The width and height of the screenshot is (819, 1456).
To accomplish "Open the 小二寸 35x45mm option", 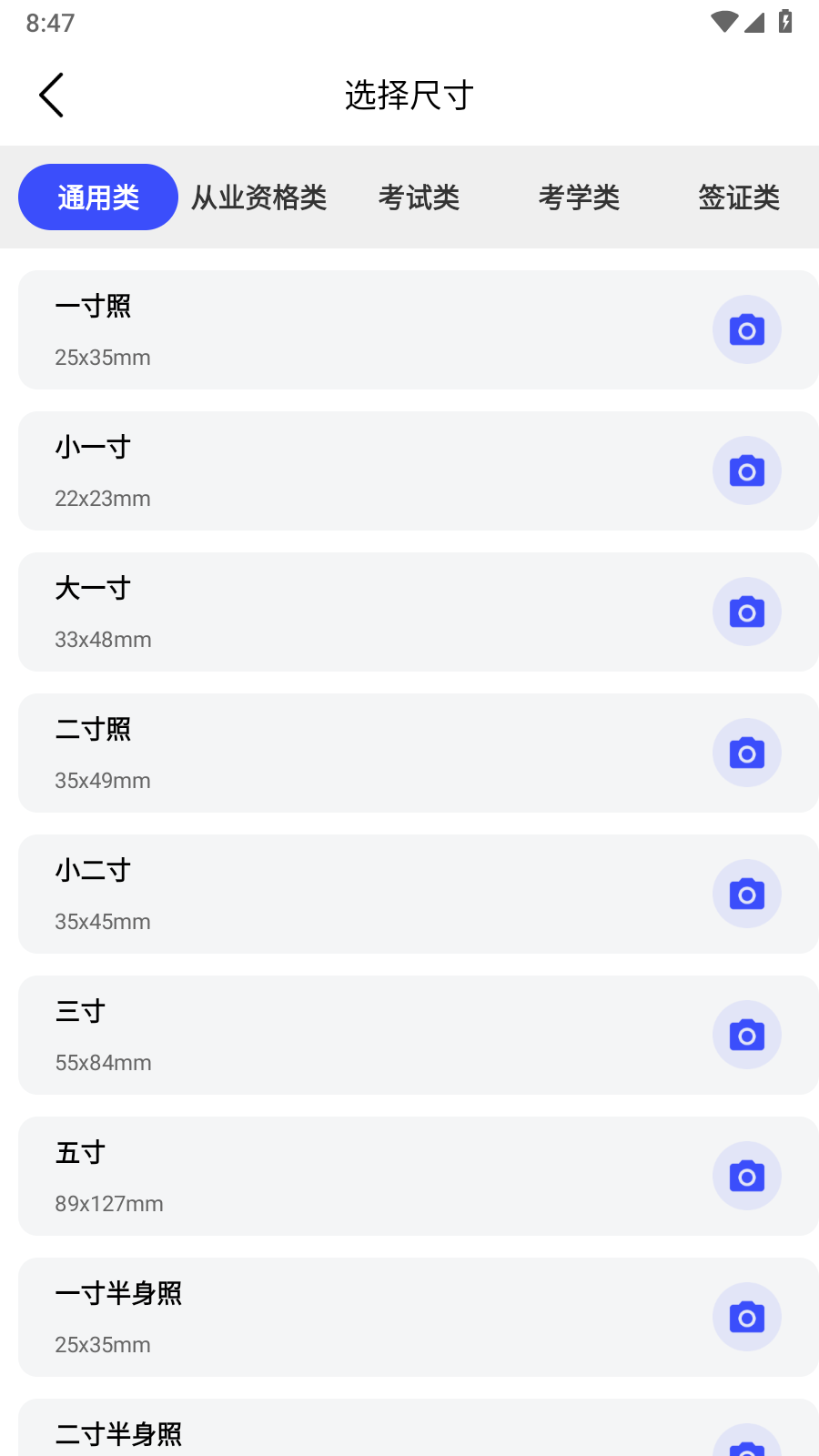I will tap(364, 894).
